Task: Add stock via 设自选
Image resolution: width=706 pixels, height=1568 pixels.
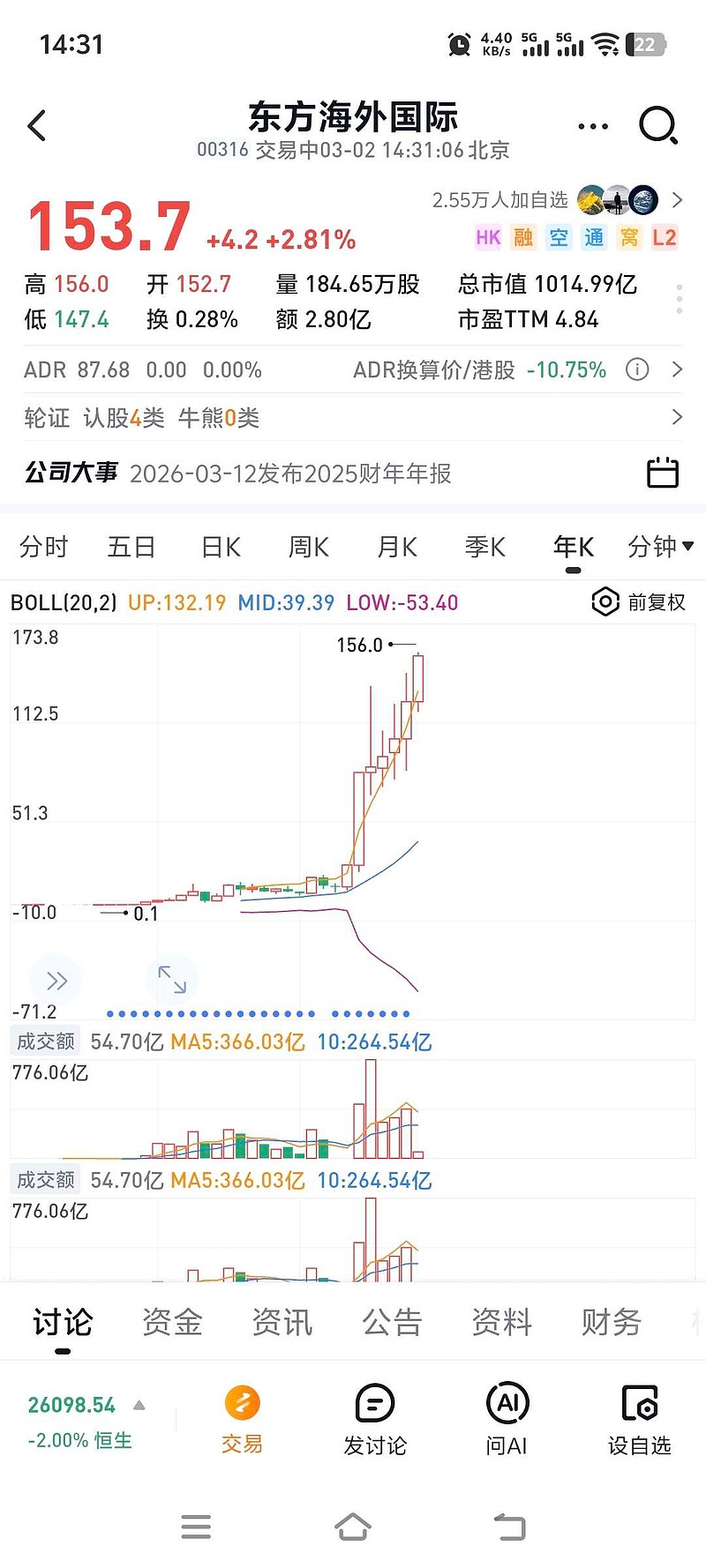Action: [639, 1418]
